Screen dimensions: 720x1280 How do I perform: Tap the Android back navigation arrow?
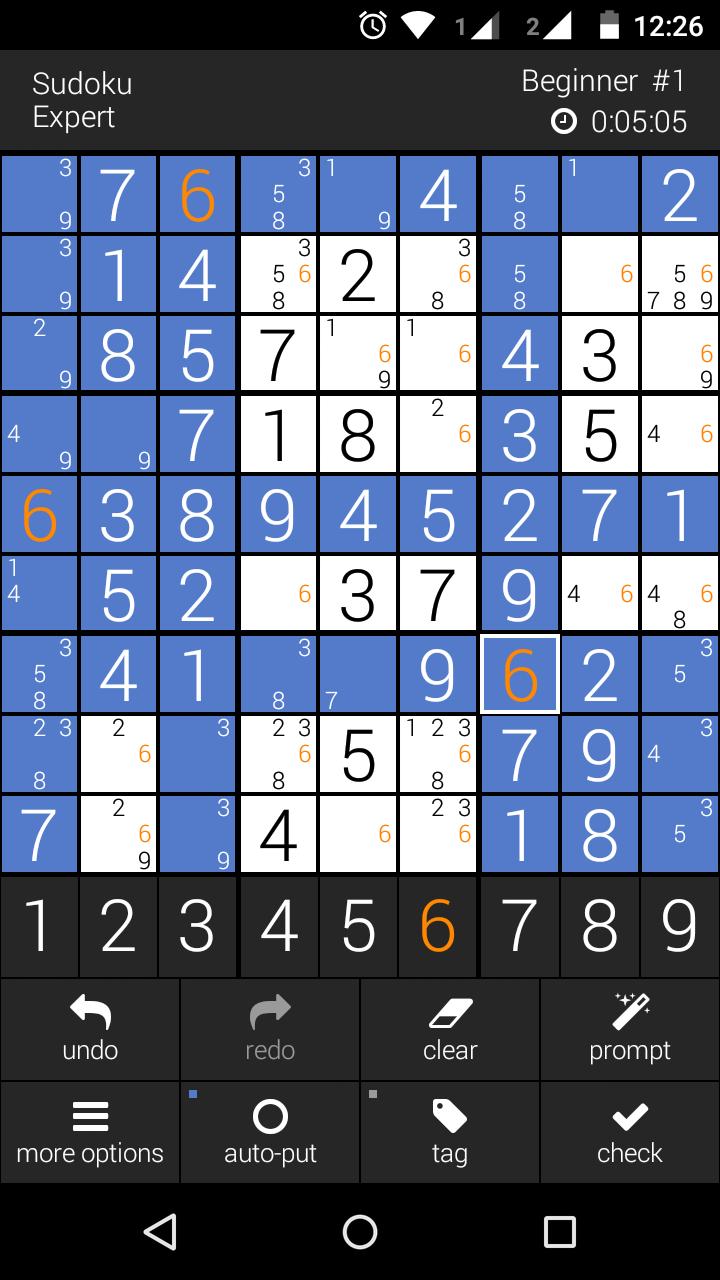click(158, 1235)
